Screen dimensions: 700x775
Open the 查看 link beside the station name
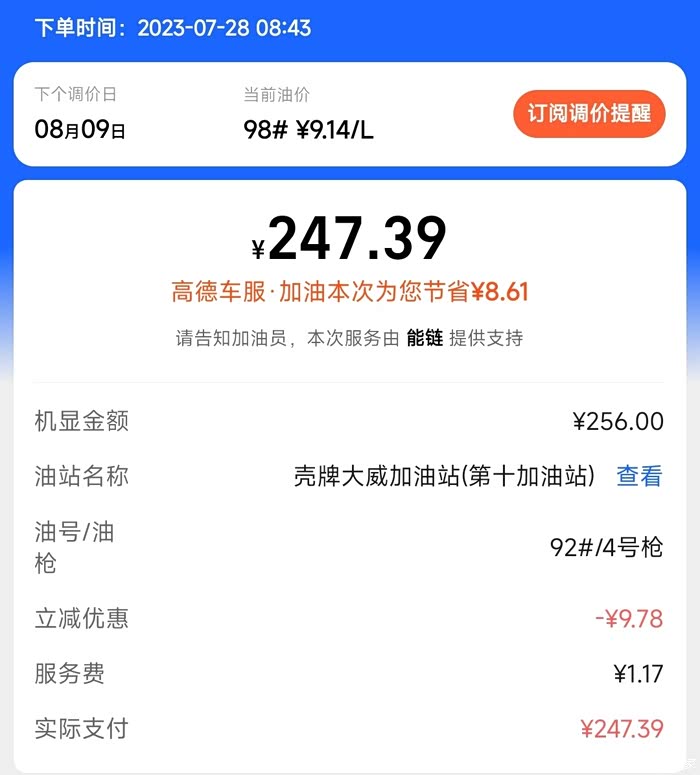pos(639,476)
